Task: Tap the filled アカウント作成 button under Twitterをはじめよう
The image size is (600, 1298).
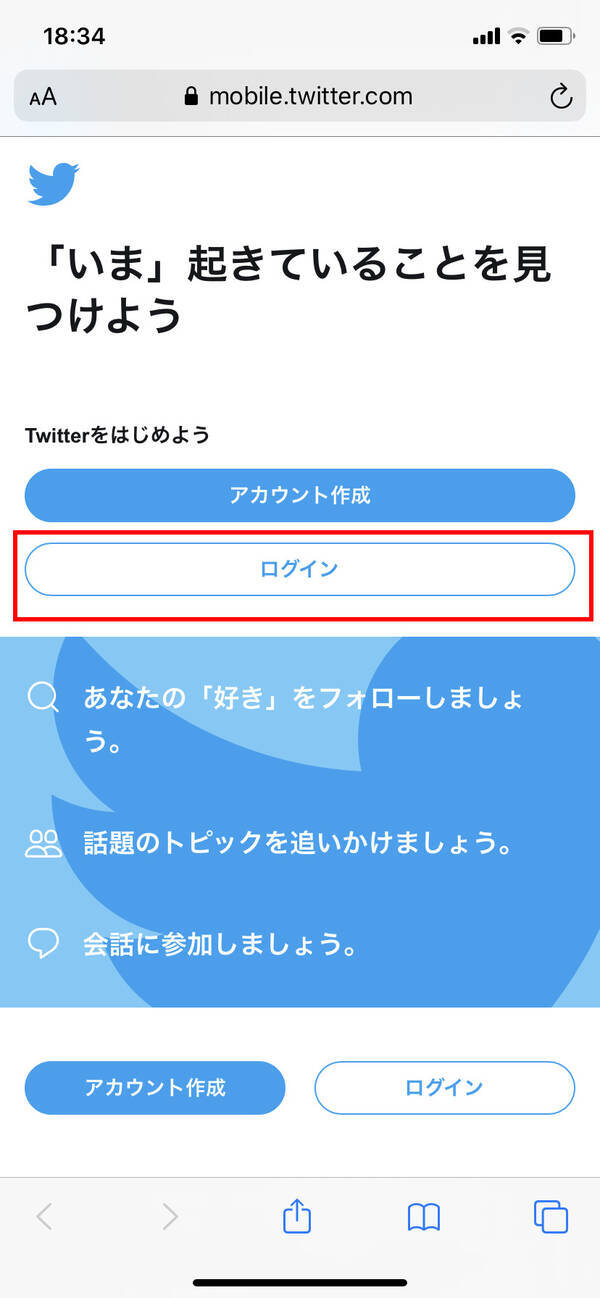Action: point(299,495)
